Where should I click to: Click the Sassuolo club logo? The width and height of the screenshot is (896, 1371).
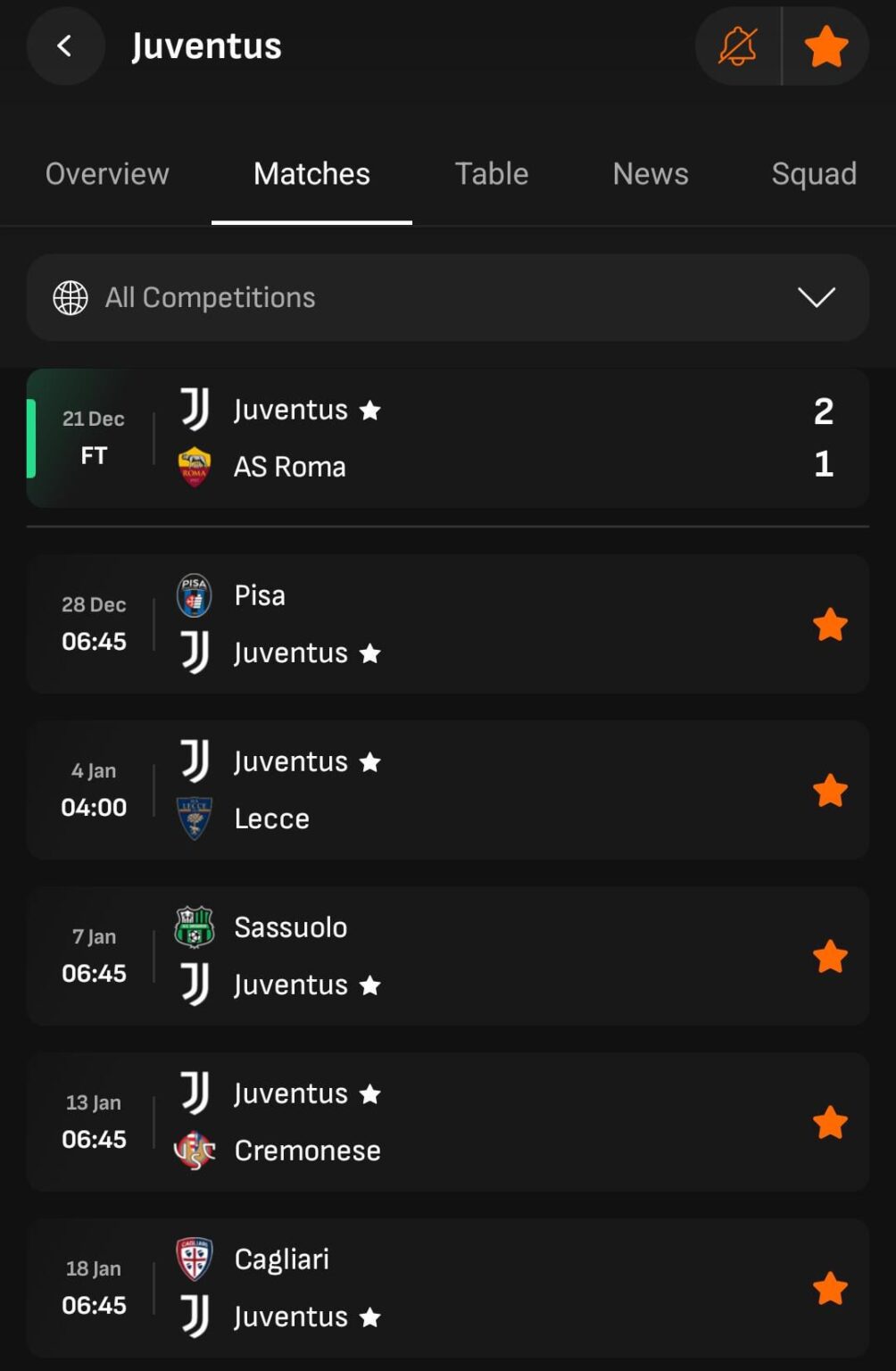193,925
